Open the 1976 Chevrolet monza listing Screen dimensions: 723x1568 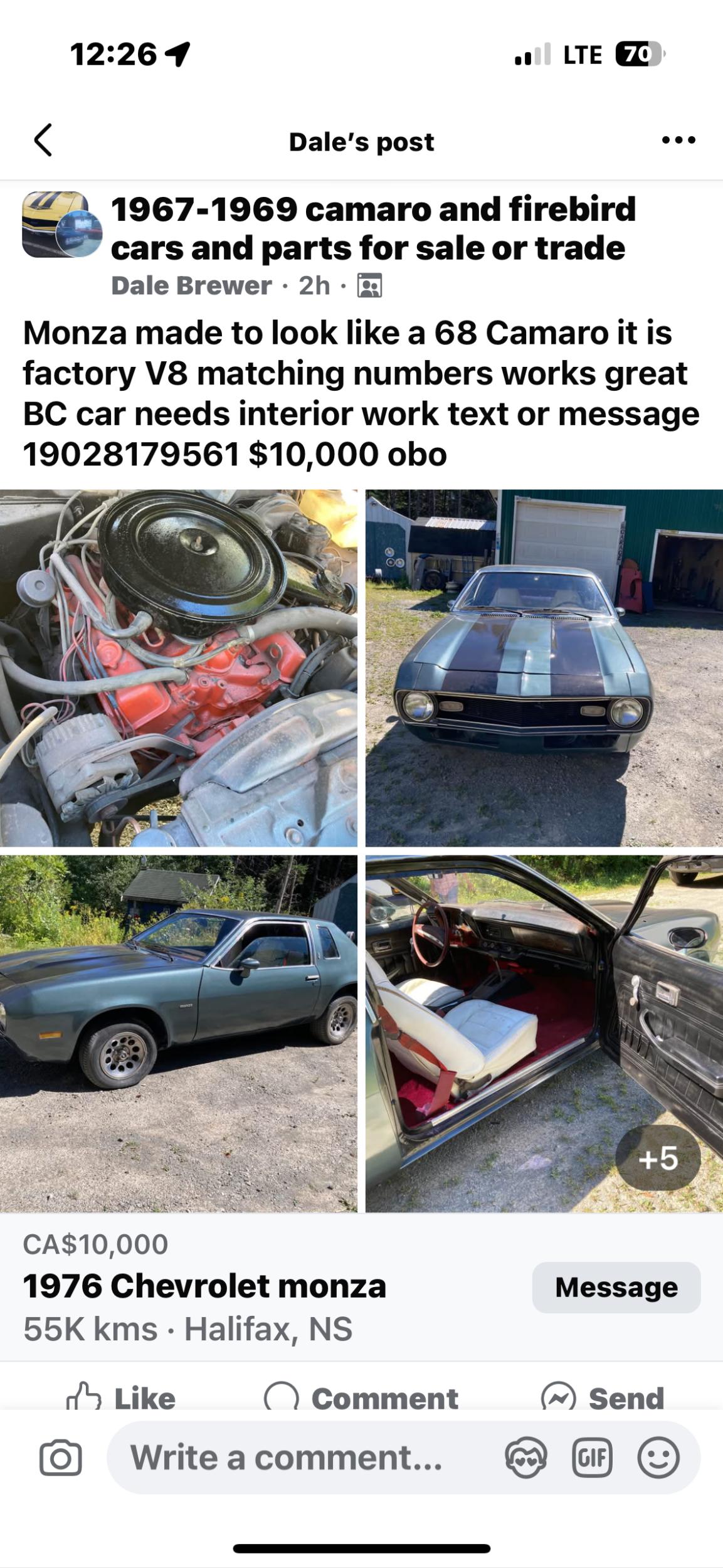click(x=204, y=1286)
